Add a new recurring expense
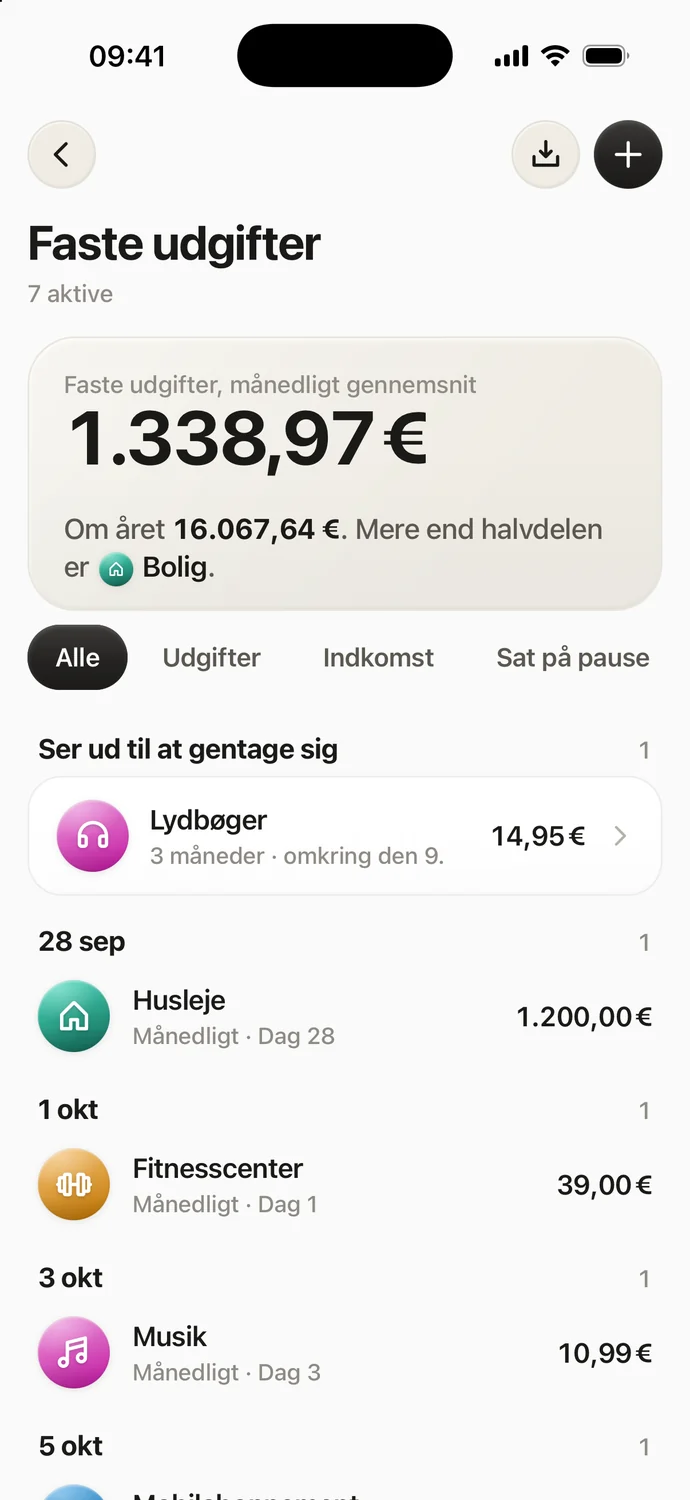Viewport: 690px width, 1500px height. coord(628,155)
